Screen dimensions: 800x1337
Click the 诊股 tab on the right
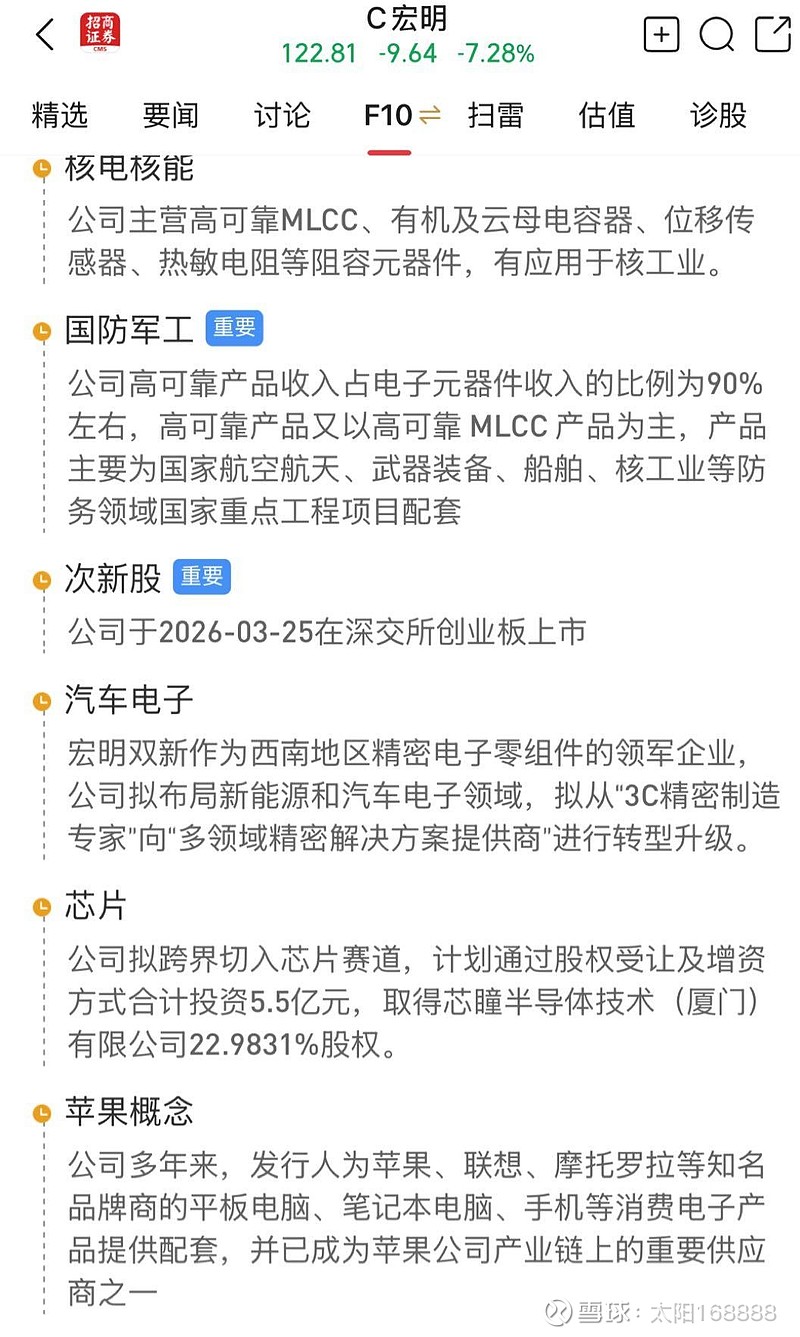[716, 116]
